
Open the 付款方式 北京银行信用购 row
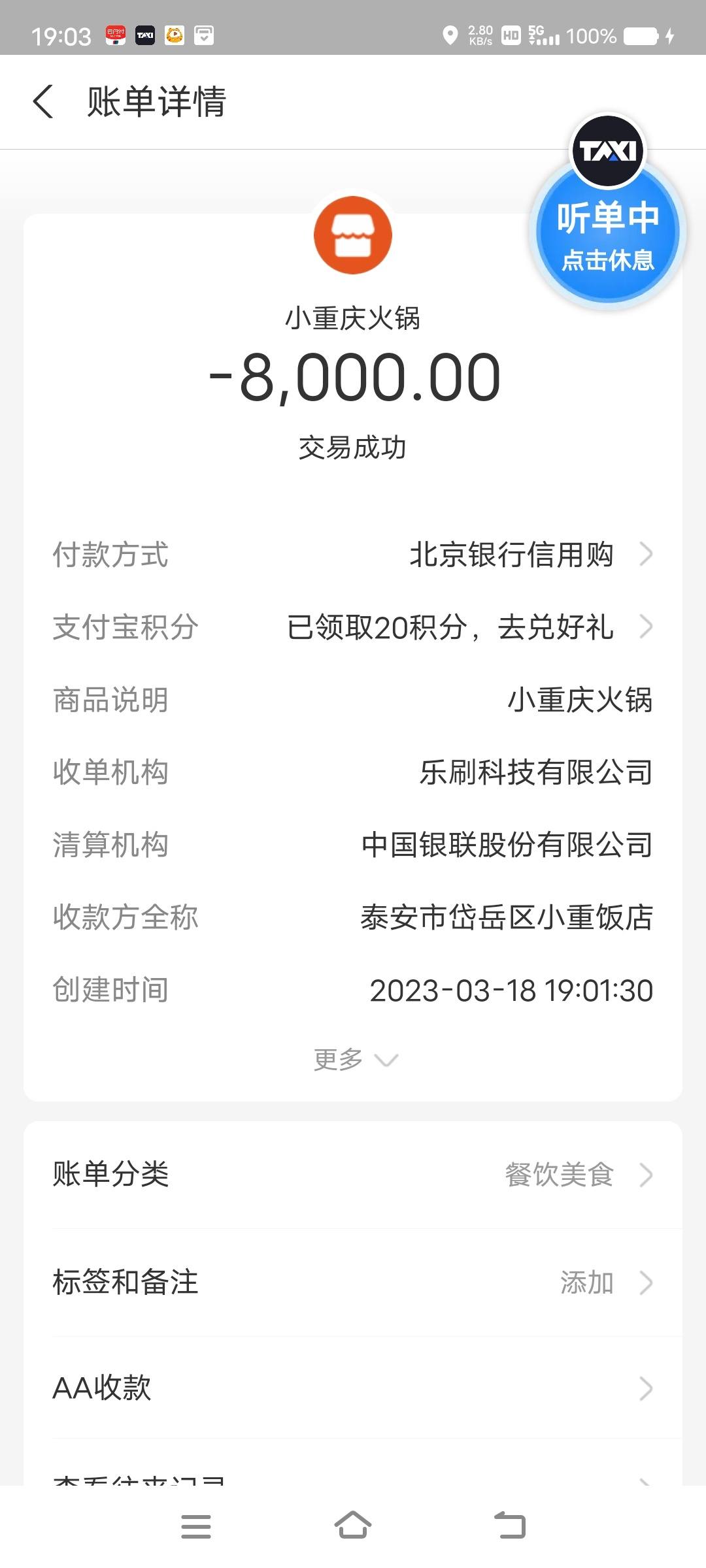coord(353,555)
